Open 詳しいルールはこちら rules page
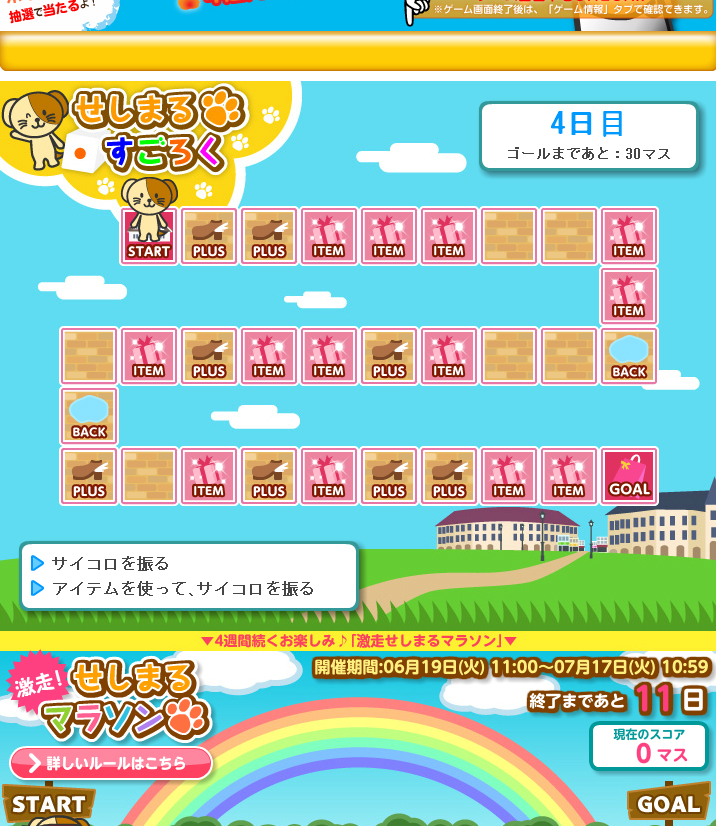 111,763
